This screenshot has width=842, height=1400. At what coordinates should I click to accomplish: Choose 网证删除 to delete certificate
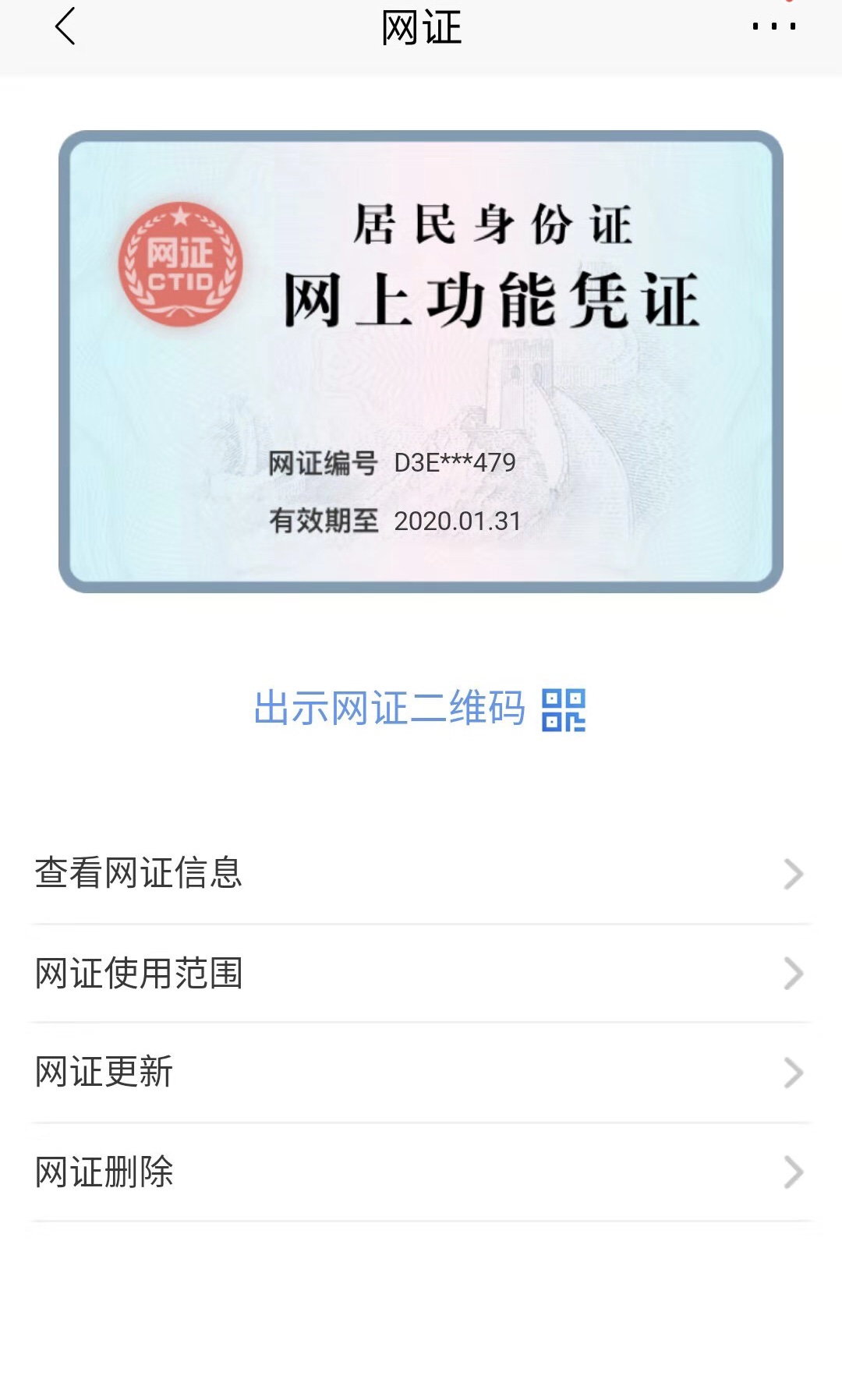point(421,1172)
